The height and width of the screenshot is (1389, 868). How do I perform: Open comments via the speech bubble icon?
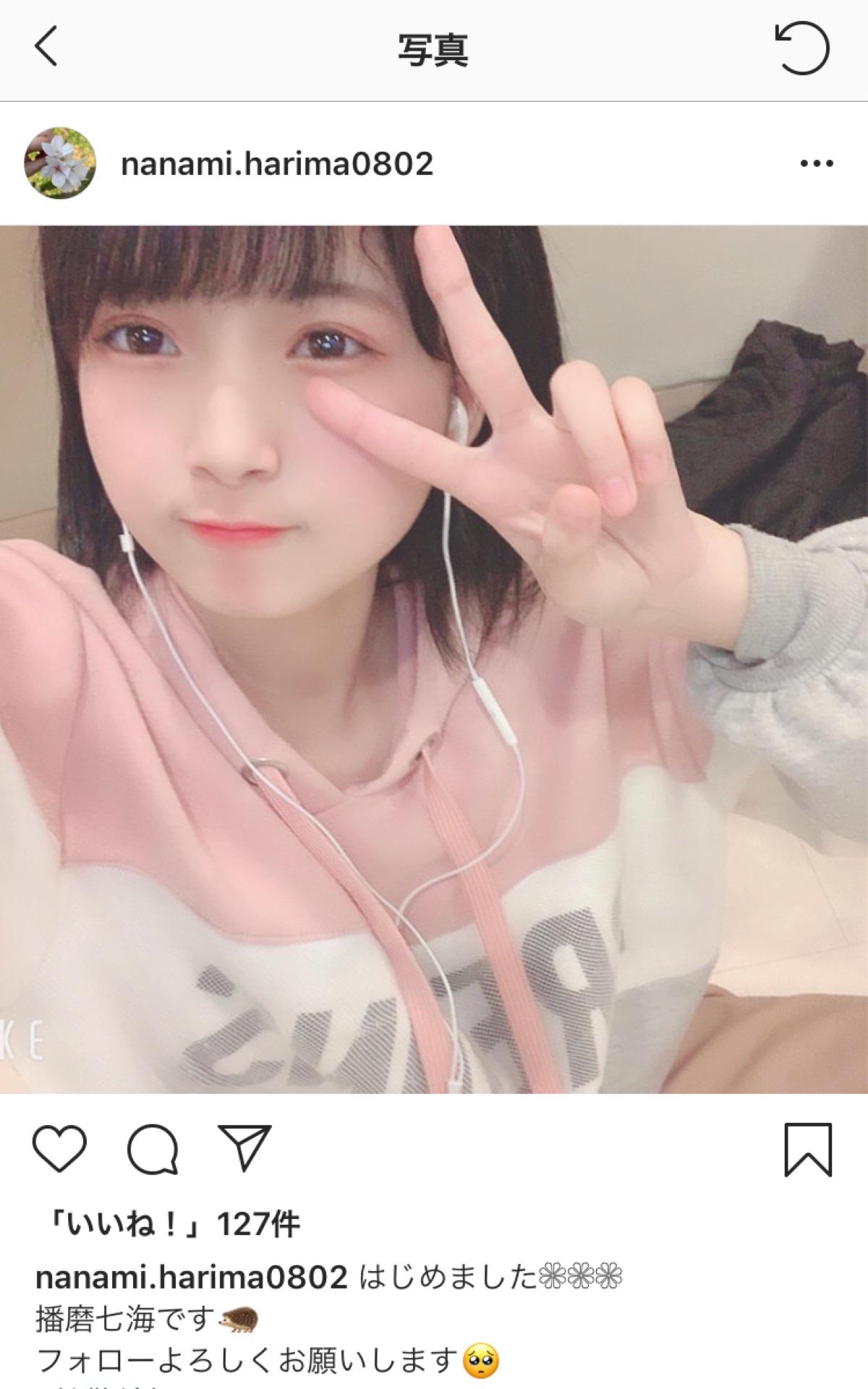(x=153, y=1148)
